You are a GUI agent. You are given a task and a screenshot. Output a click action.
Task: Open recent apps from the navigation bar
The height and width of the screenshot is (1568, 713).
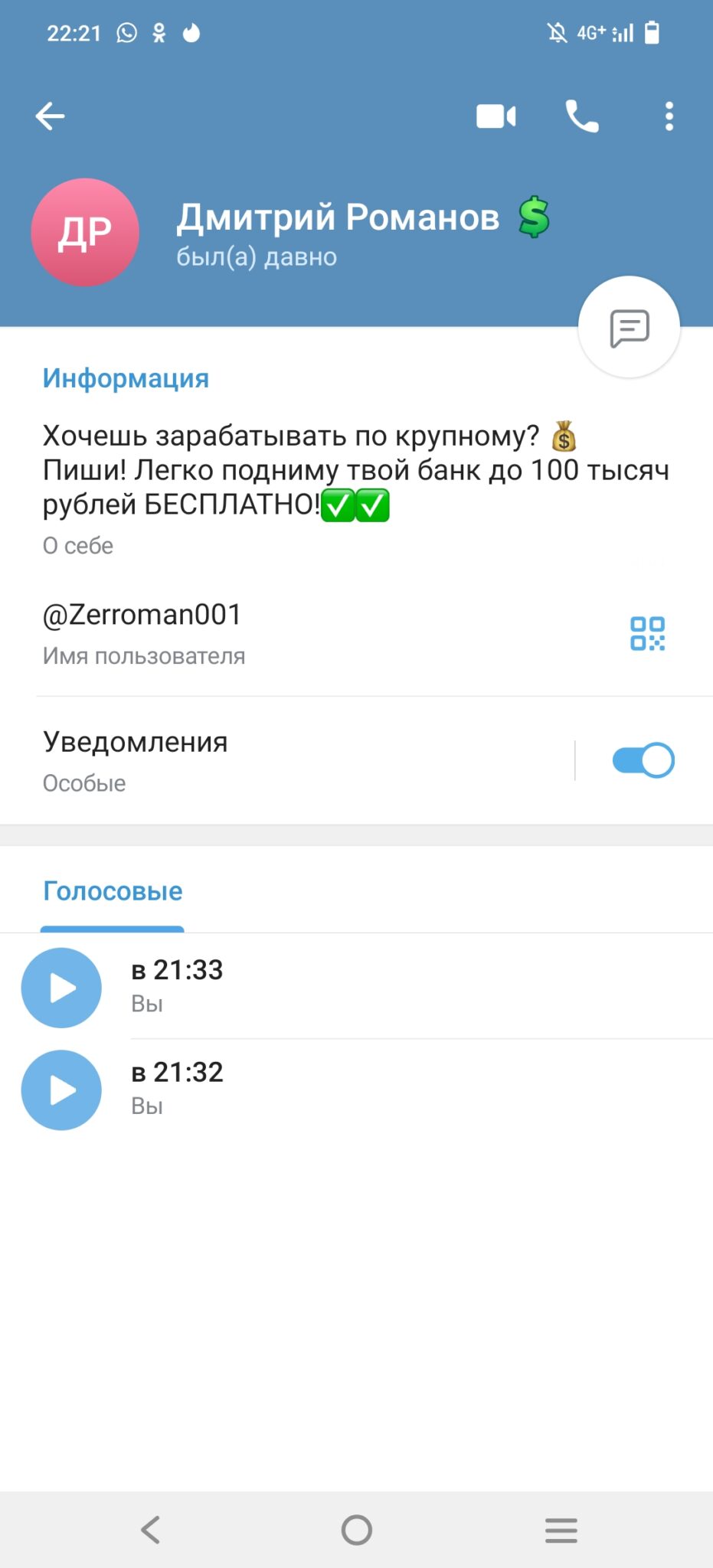tap(561, 1530)
